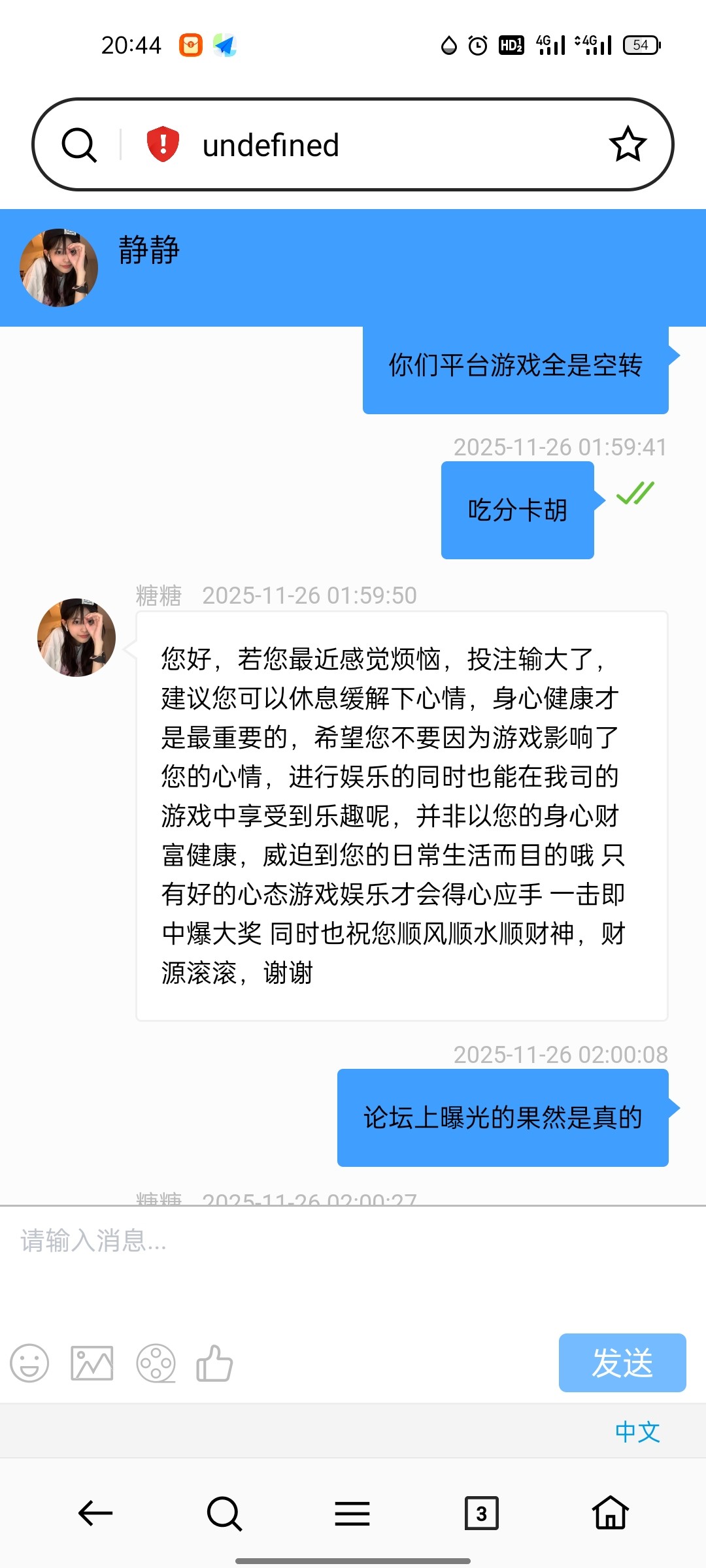Switch language via 中文 link
Screen dimensions: 706x1568
pyautogui.click(x=637, y=1432)
